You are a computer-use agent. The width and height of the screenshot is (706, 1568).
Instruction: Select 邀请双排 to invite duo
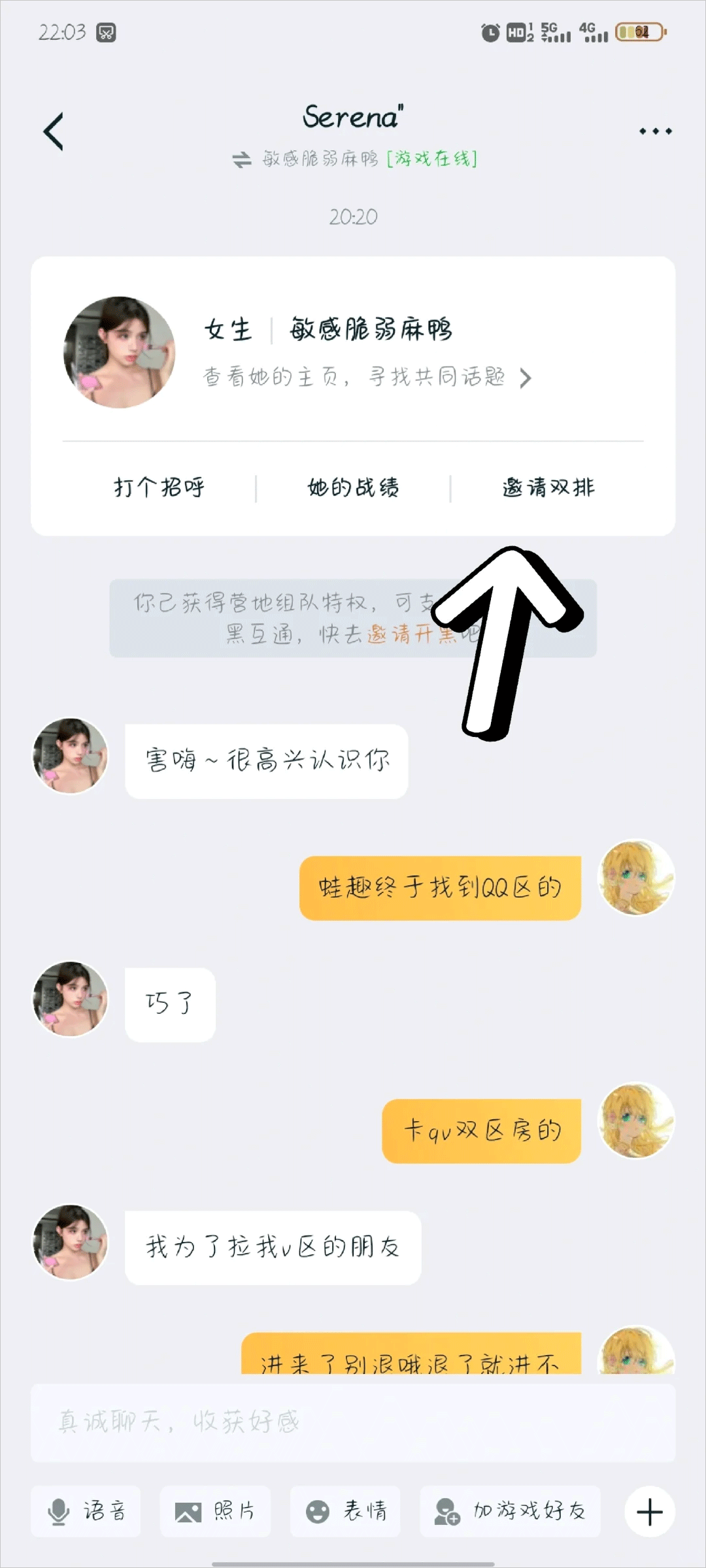(x=548, y=487)
